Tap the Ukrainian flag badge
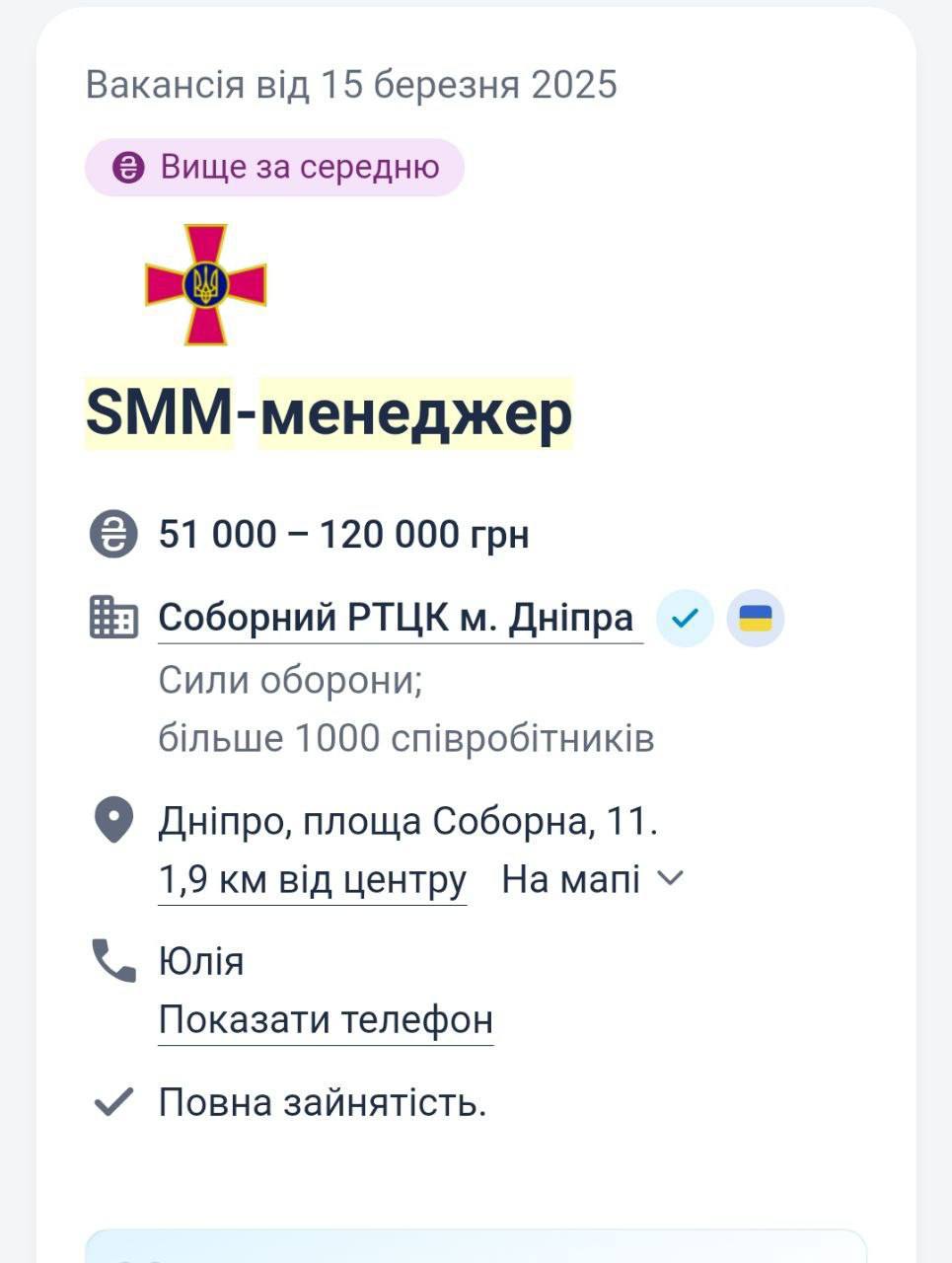Viewport: 952px width, 1263px height. (756, 619)
